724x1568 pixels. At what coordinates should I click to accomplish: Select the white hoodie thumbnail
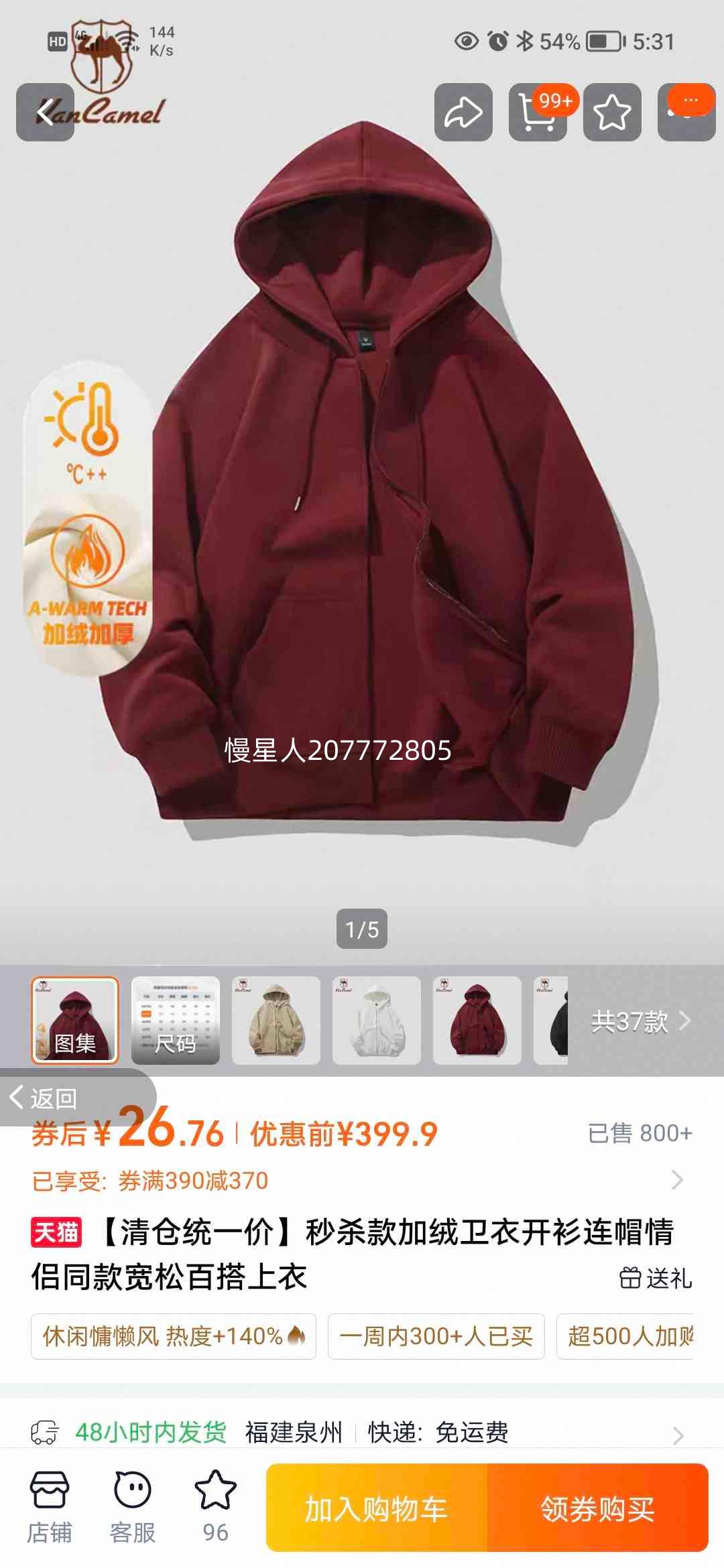click(378, 1020)
